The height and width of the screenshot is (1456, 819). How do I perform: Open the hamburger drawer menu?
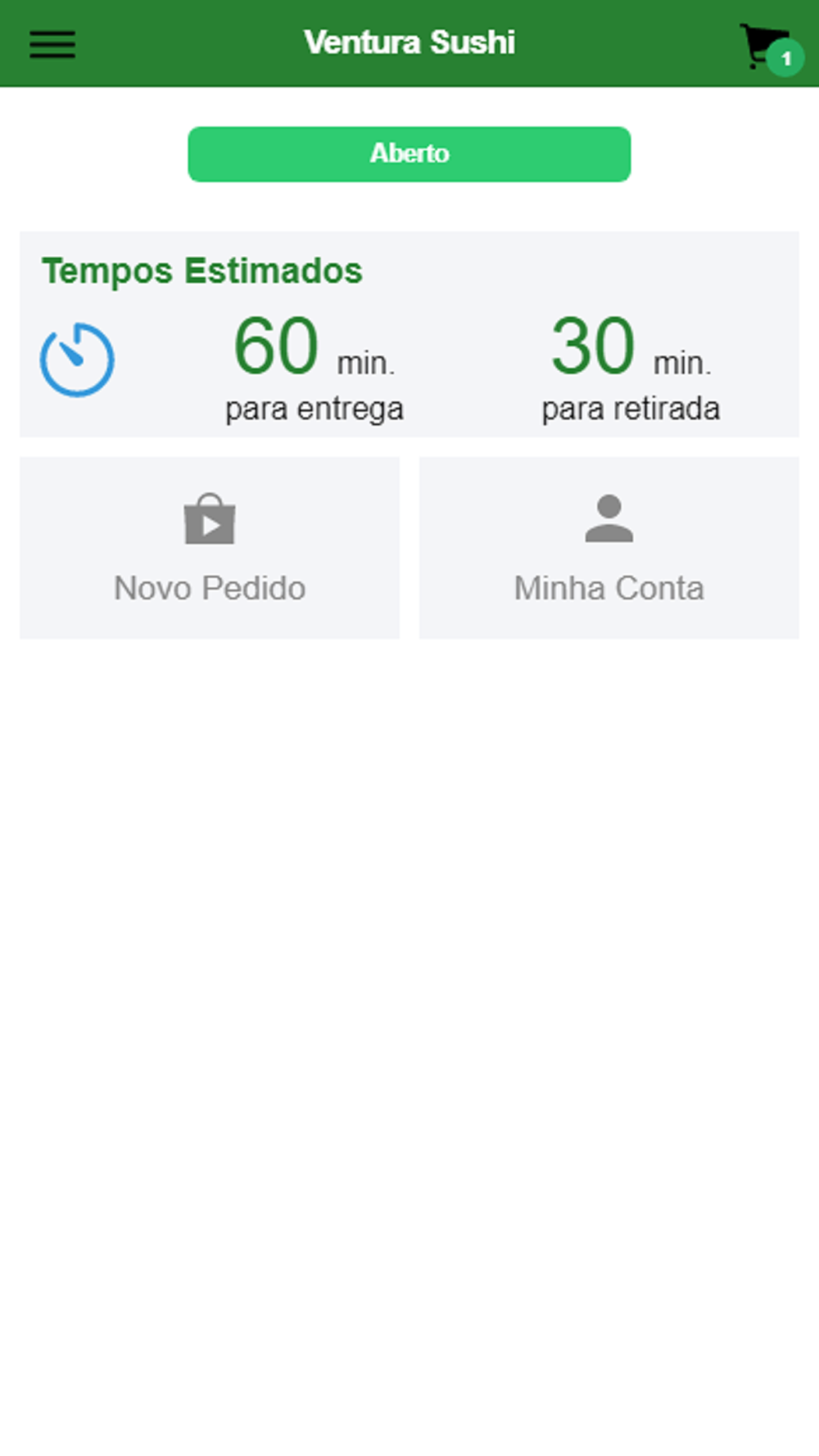click(52, 44)
